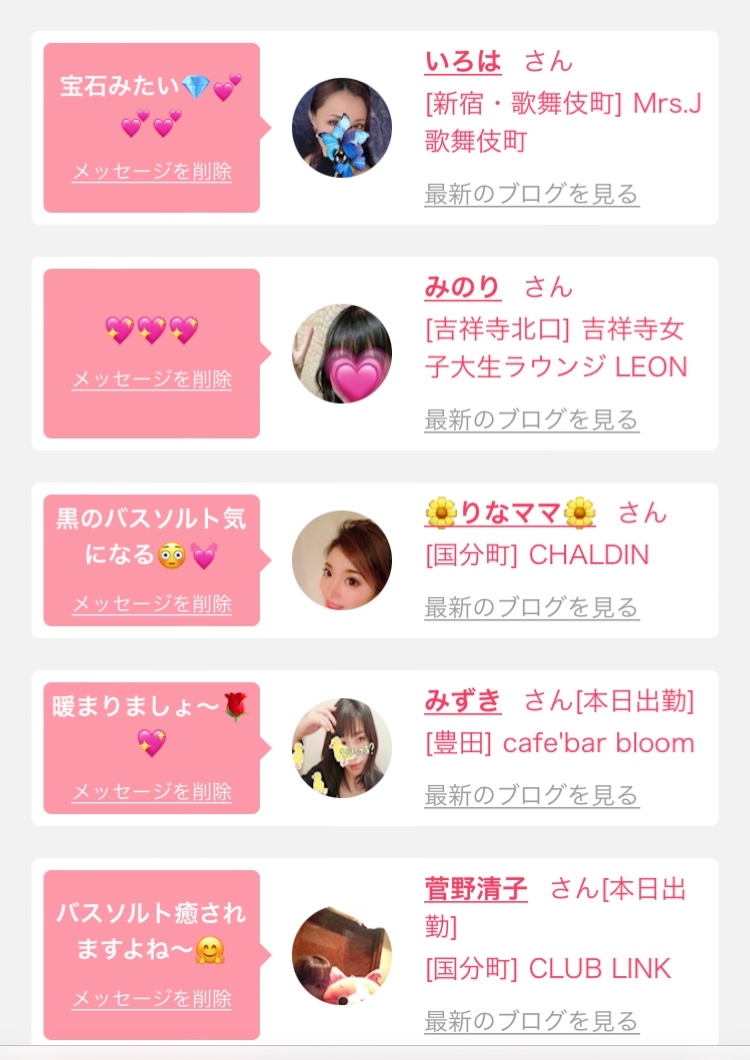The width and height of the screenshot is (750, 1060).
Task: View みのり's latest blog
Action: coord(532,420)
